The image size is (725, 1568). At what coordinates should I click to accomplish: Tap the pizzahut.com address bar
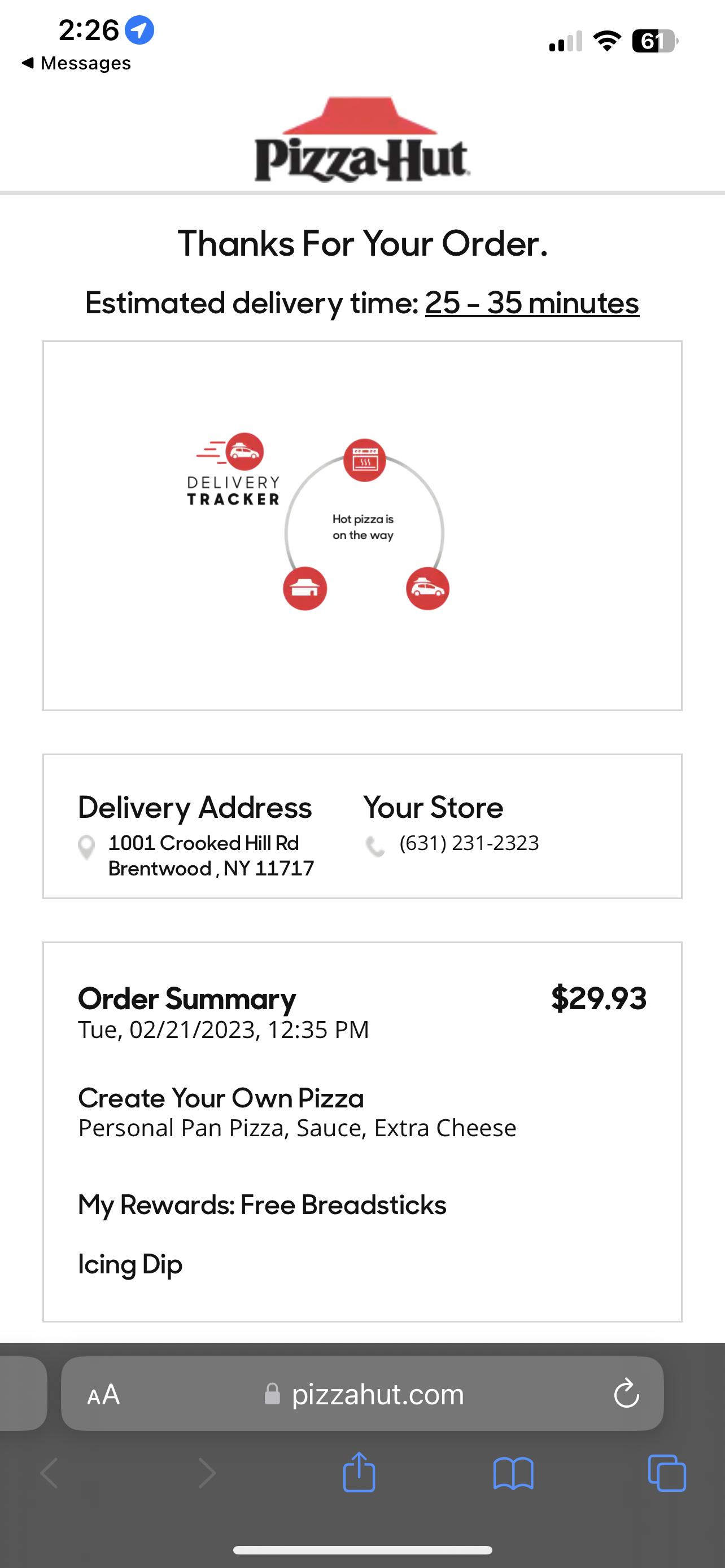(363, 1394)
